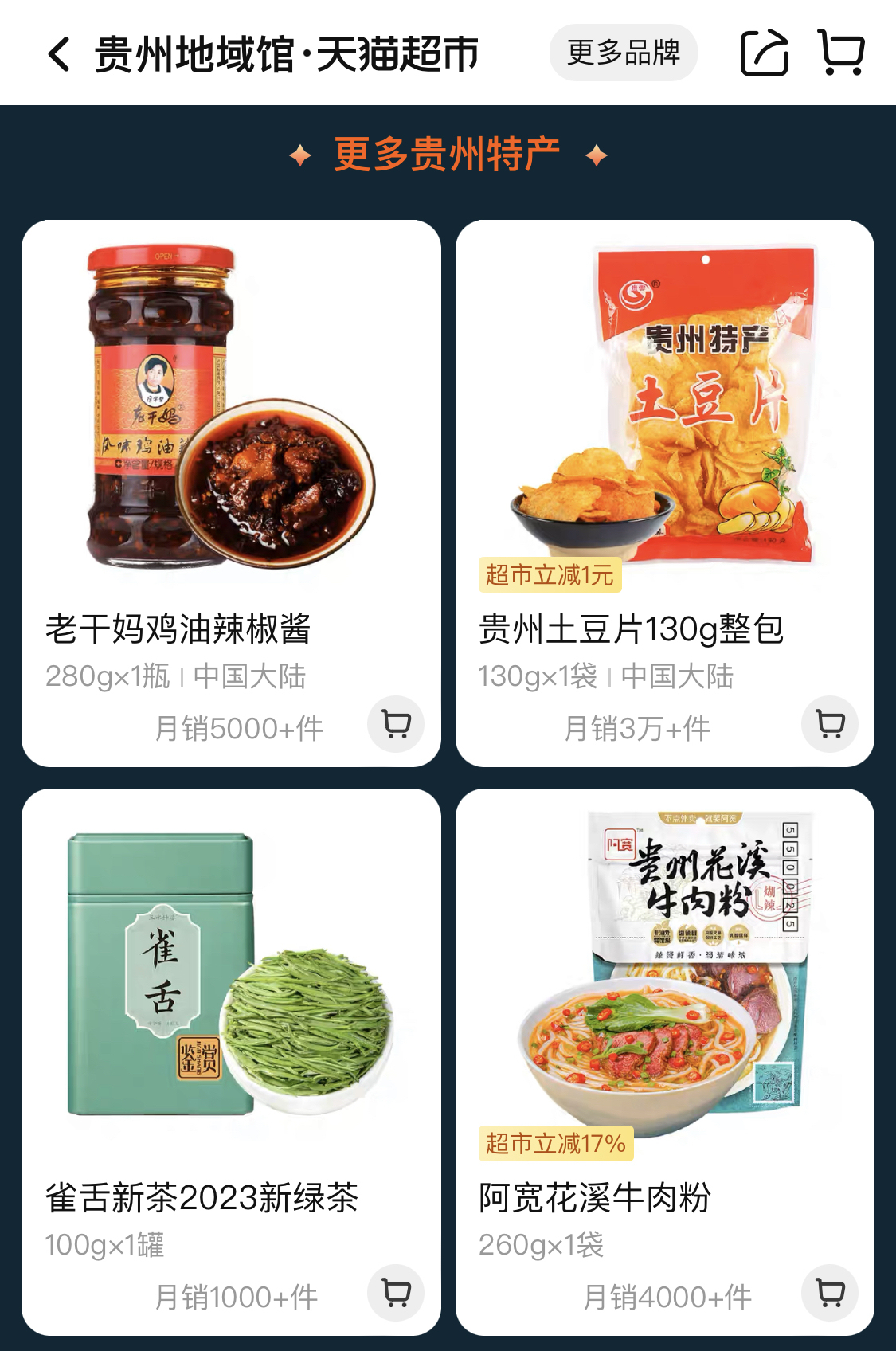
Task: View 阿宽花溪牛肉粉 product details
Action: [x=664, y=1012]
